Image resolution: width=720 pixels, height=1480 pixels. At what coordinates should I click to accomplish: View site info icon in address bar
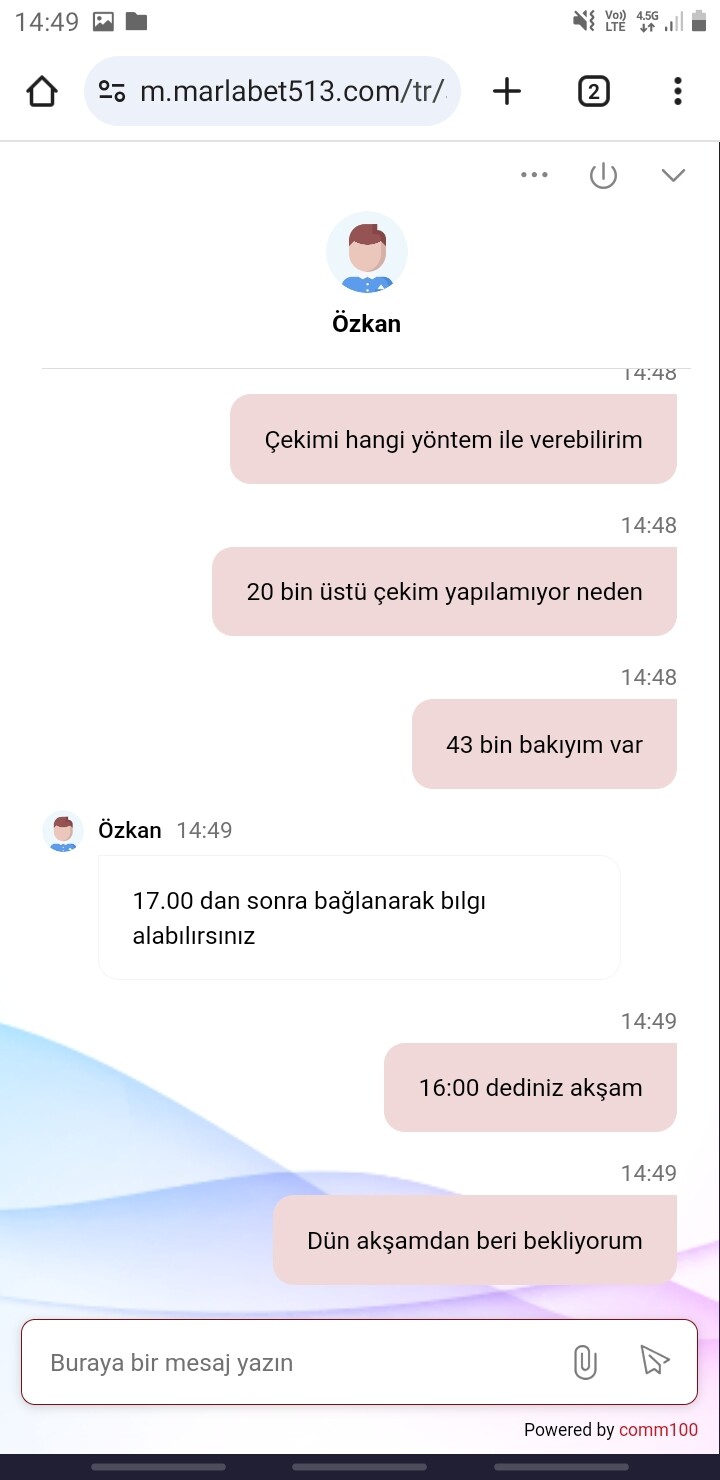click(112, 92)
